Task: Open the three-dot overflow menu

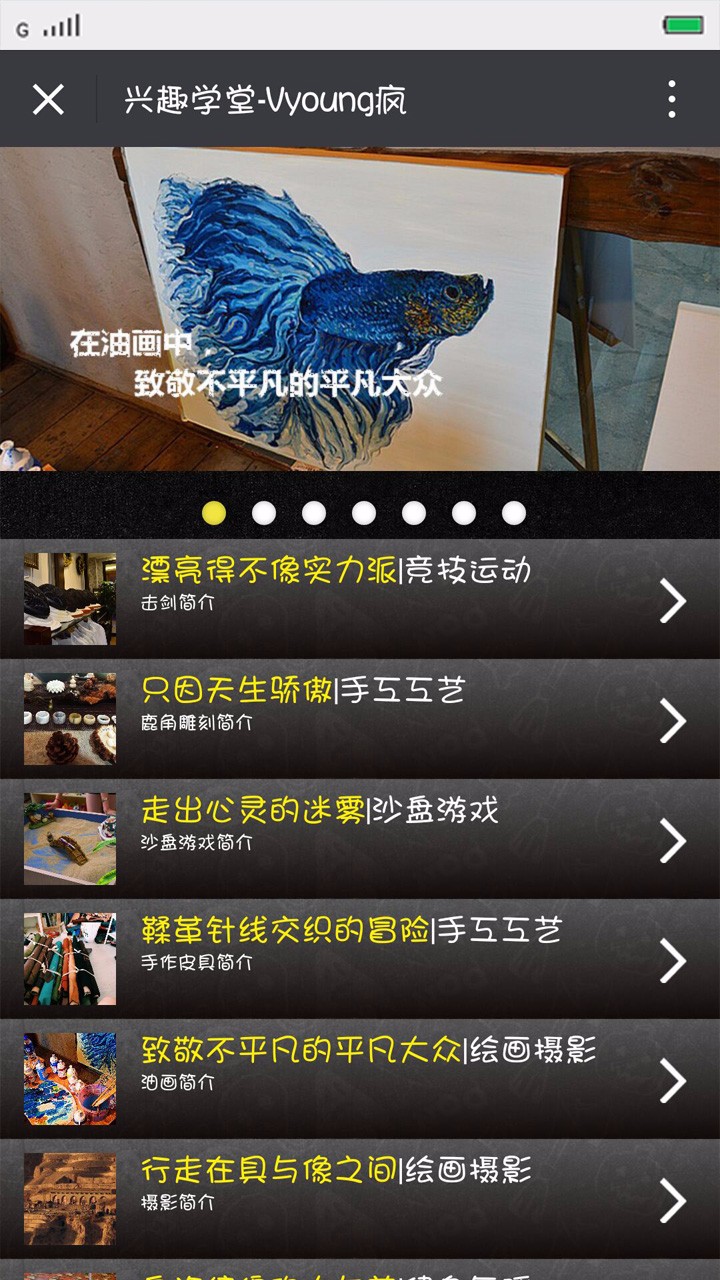Action: [x=671, y=100]
